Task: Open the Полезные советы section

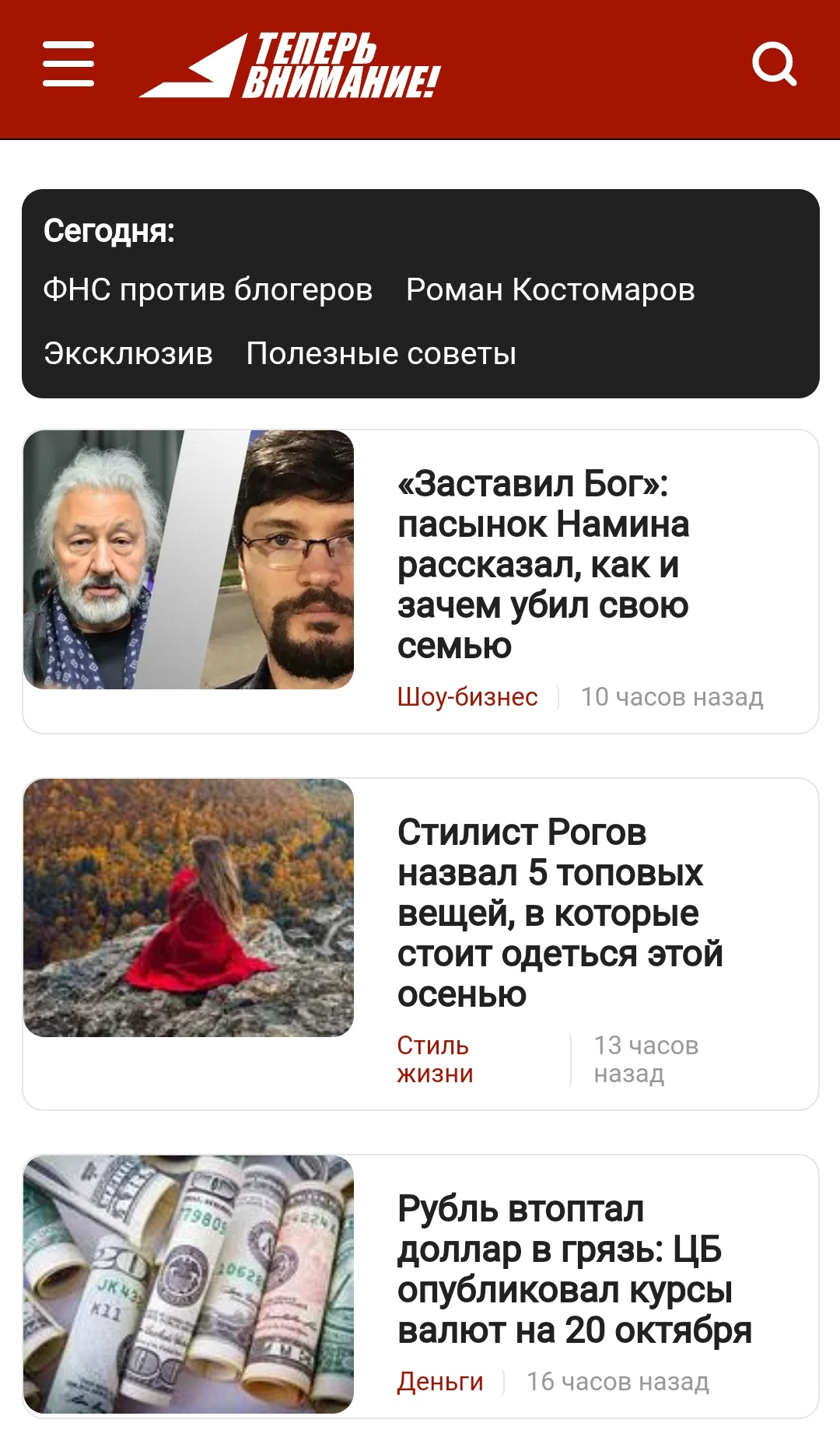Action: tap(381, 353)
